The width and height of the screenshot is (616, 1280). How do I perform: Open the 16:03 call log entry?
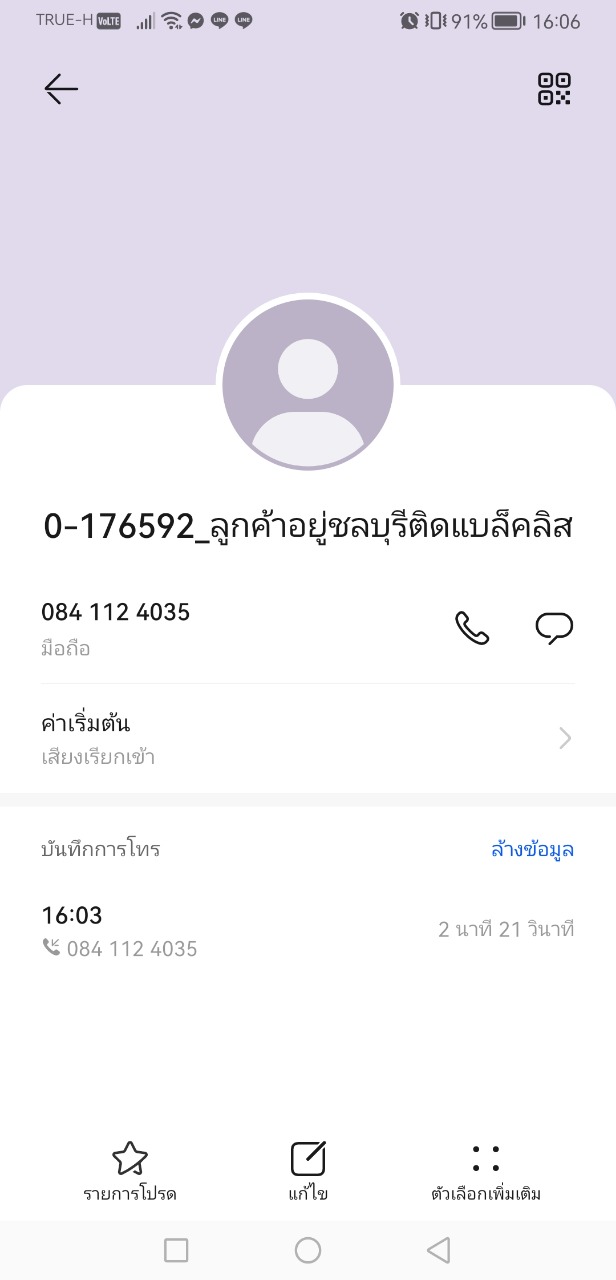(307, 930)
